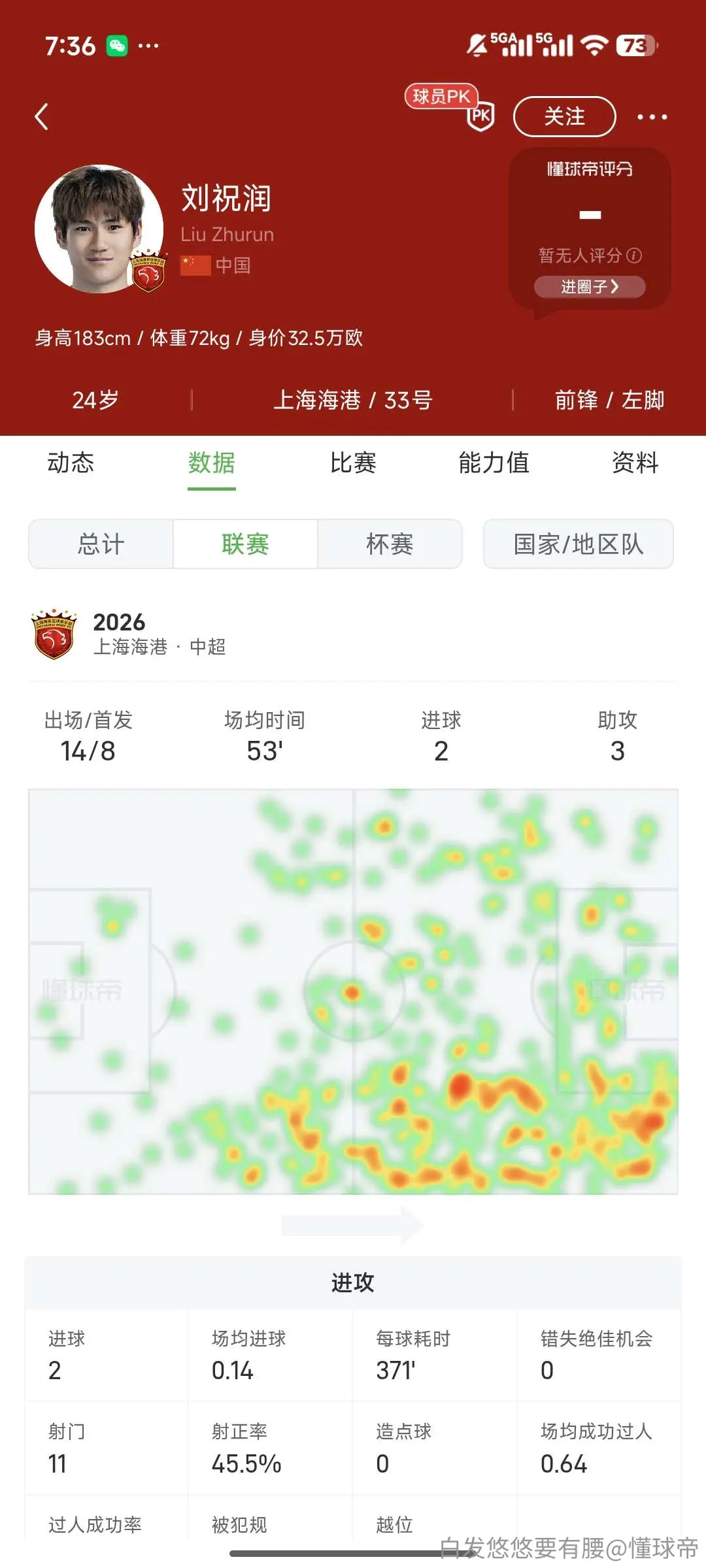View rating info next to 暂无人评分
The width and height of the screenshot is (706, 1568).
tap(634, 255)
